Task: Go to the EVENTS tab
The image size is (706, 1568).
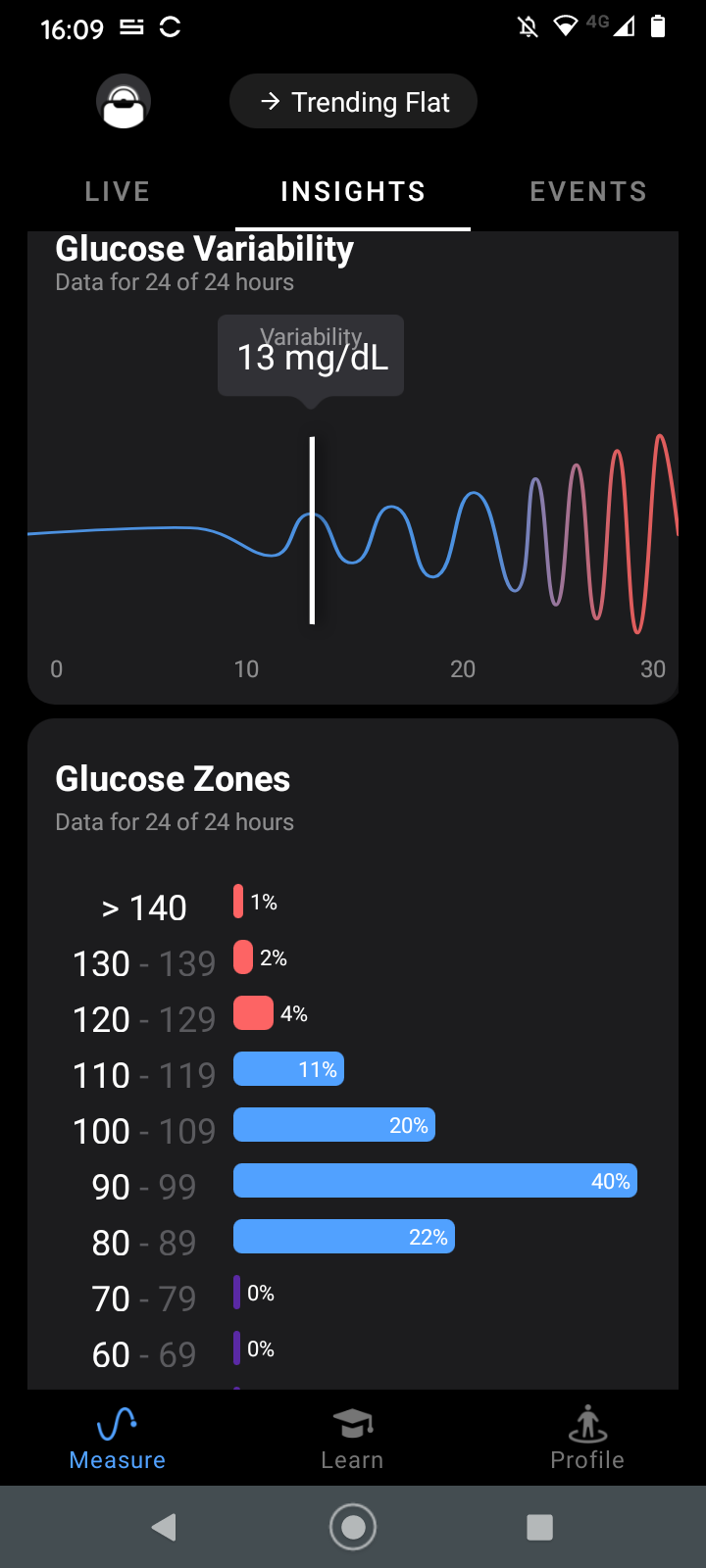Action: click(588, 191)
